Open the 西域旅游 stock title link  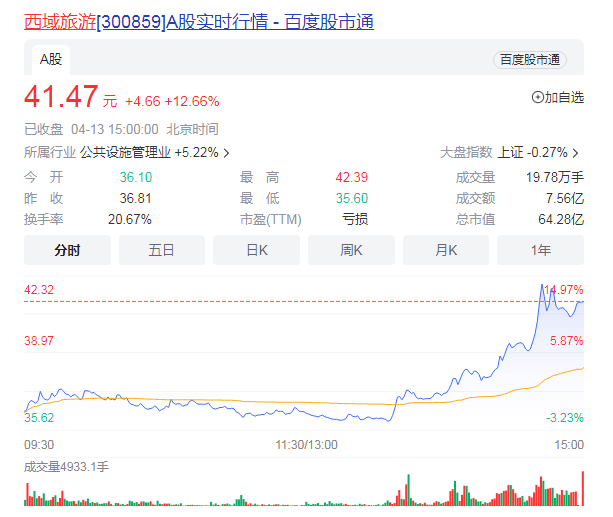click(198, 21)
